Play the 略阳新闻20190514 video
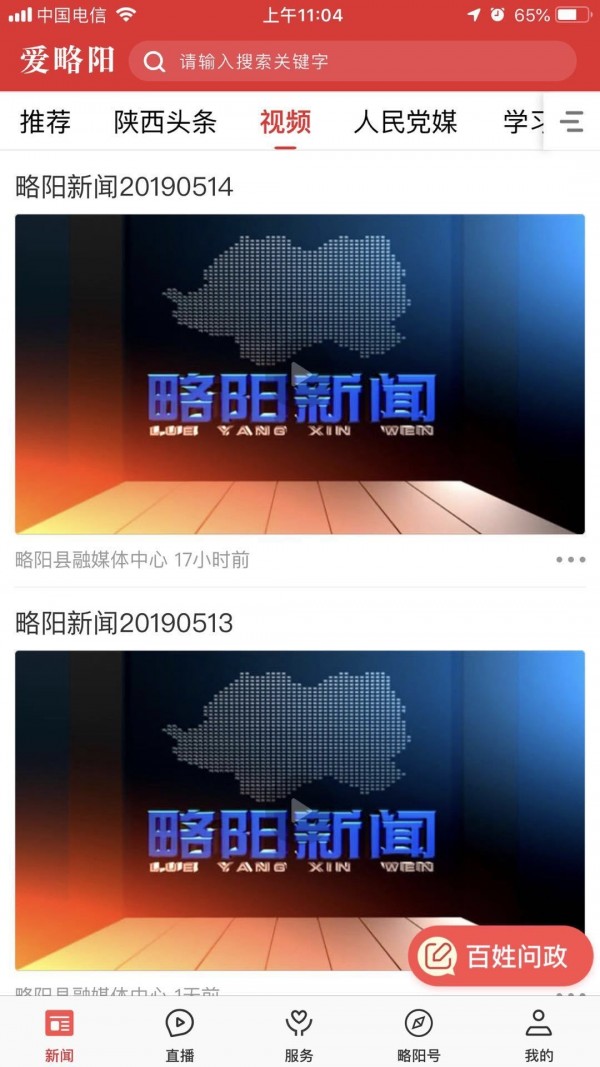600x1067 pixels. [300, 374]
